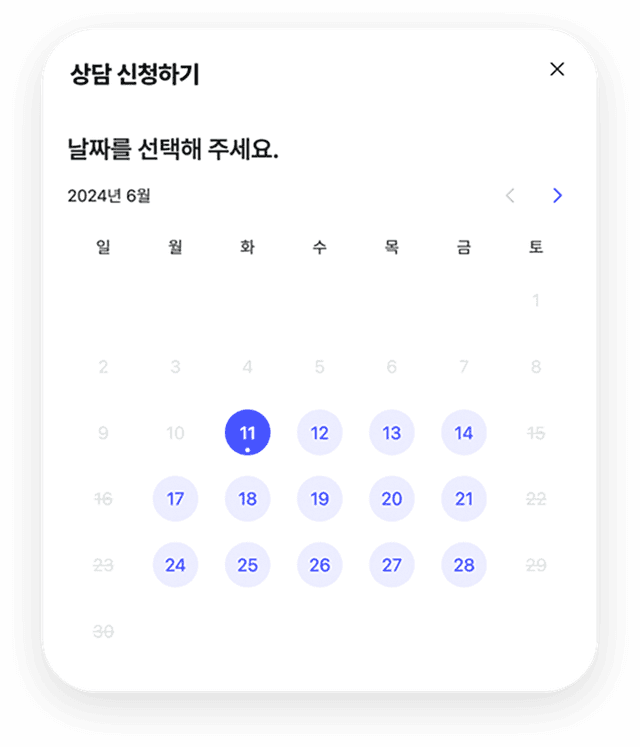Pick the 12th as the date
640x747 pixels.
coord(319,433)
